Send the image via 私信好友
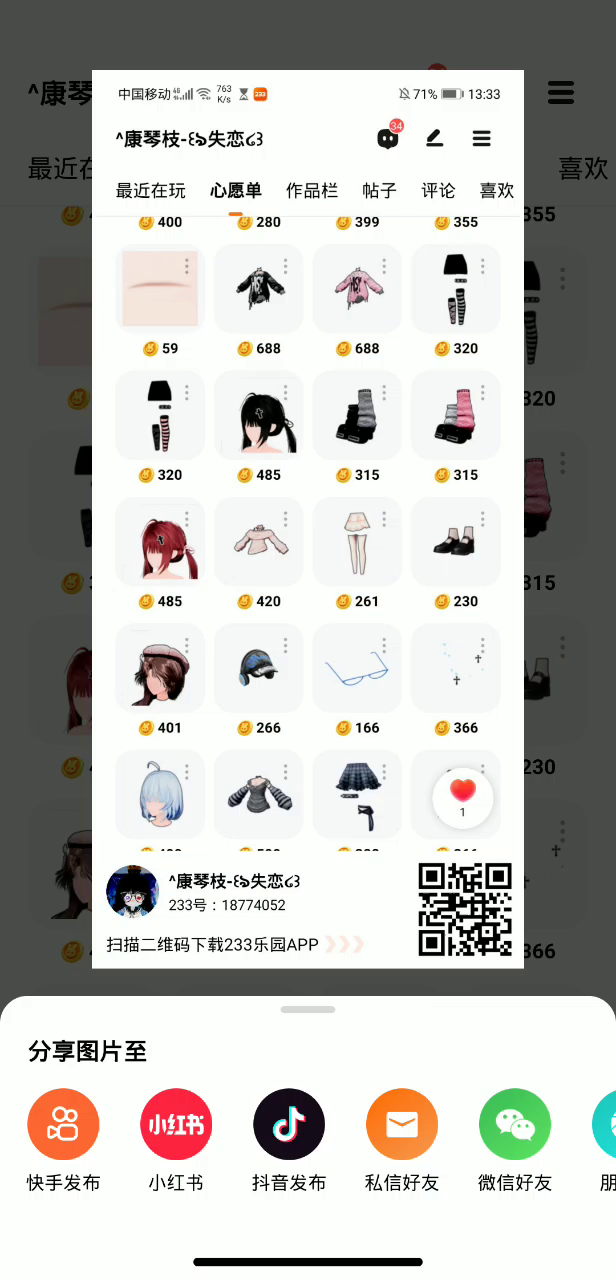The width and height of the screenshot is (616, 1280). (x=402, y=1124)
